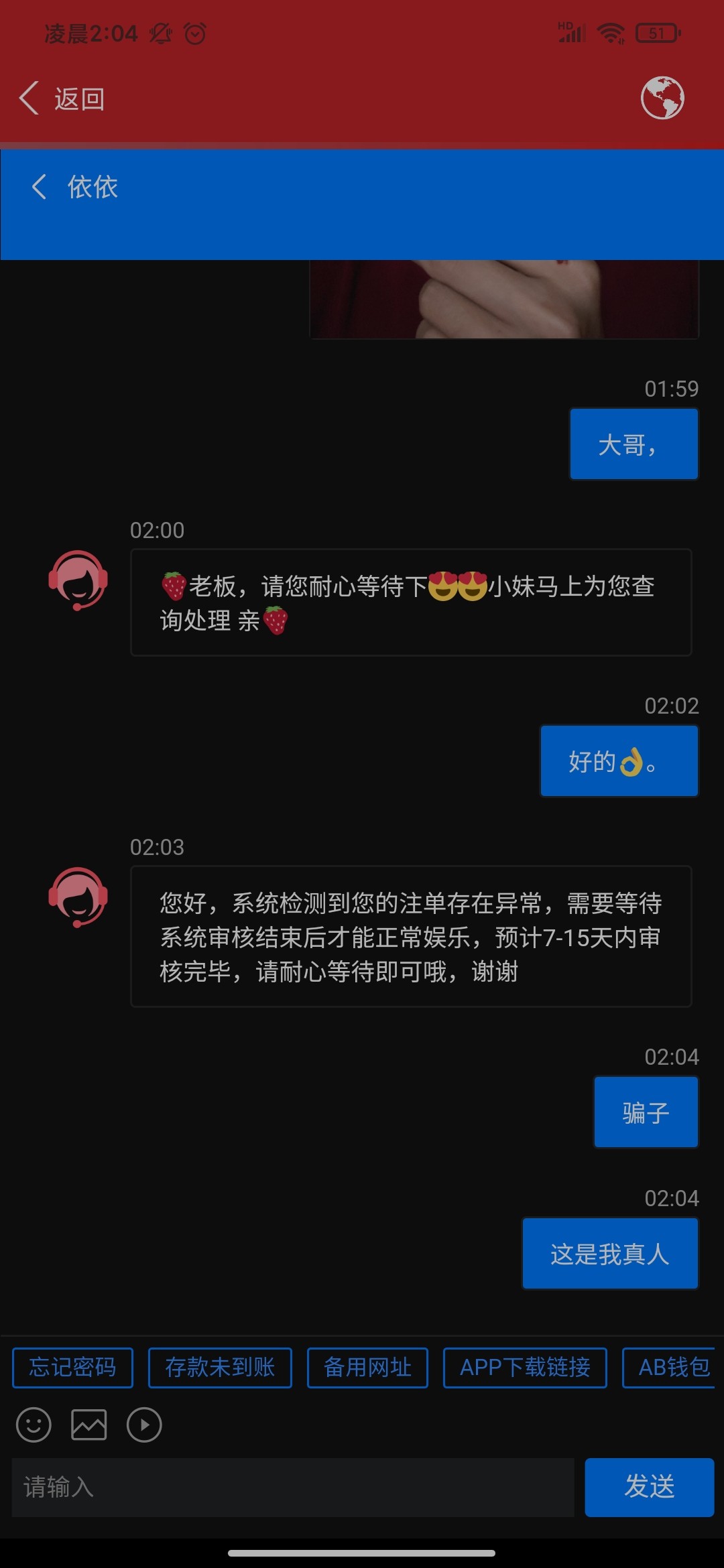Open the sent photo in the chat
Viewport: 724px width, 1568px height.
504,300
